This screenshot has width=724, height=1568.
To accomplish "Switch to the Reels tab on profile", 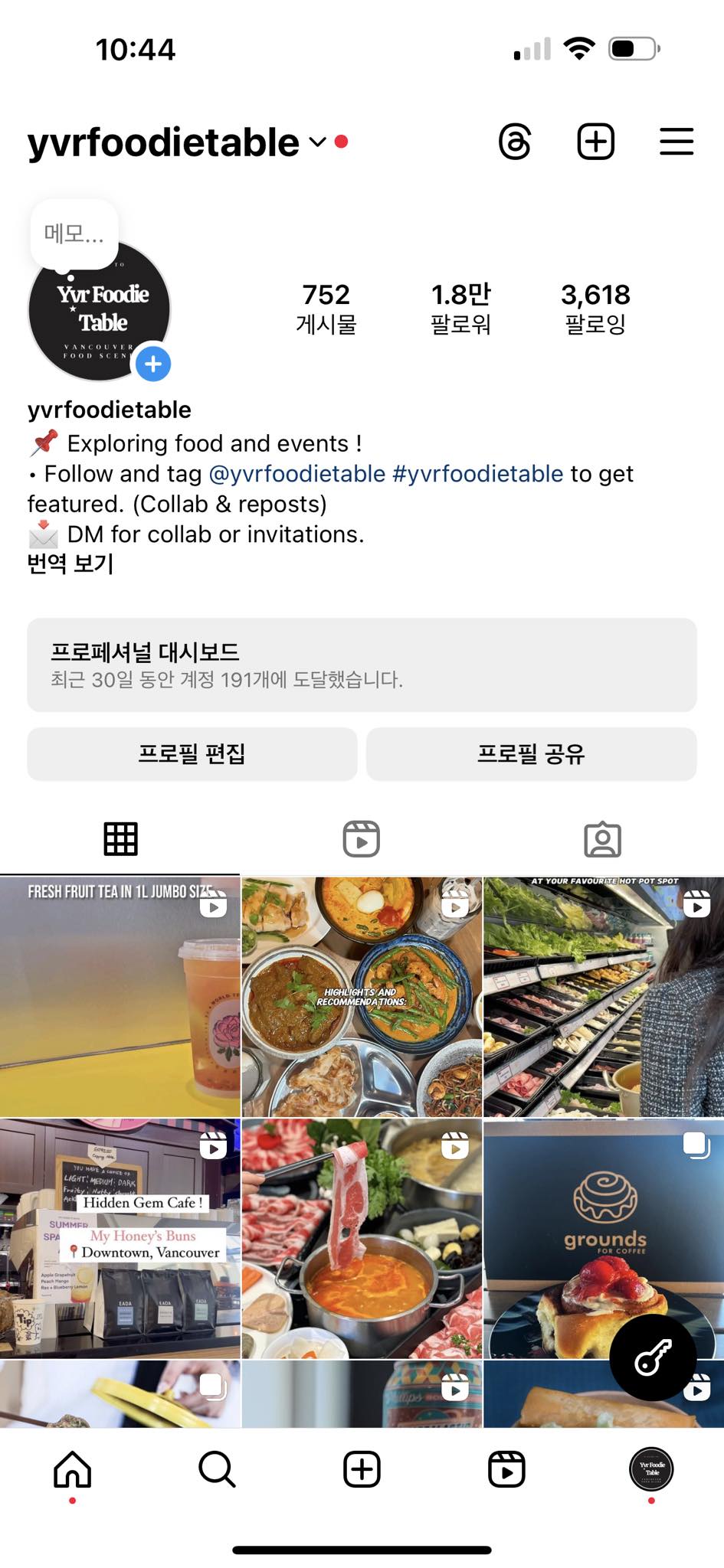I will click(362, 839).
